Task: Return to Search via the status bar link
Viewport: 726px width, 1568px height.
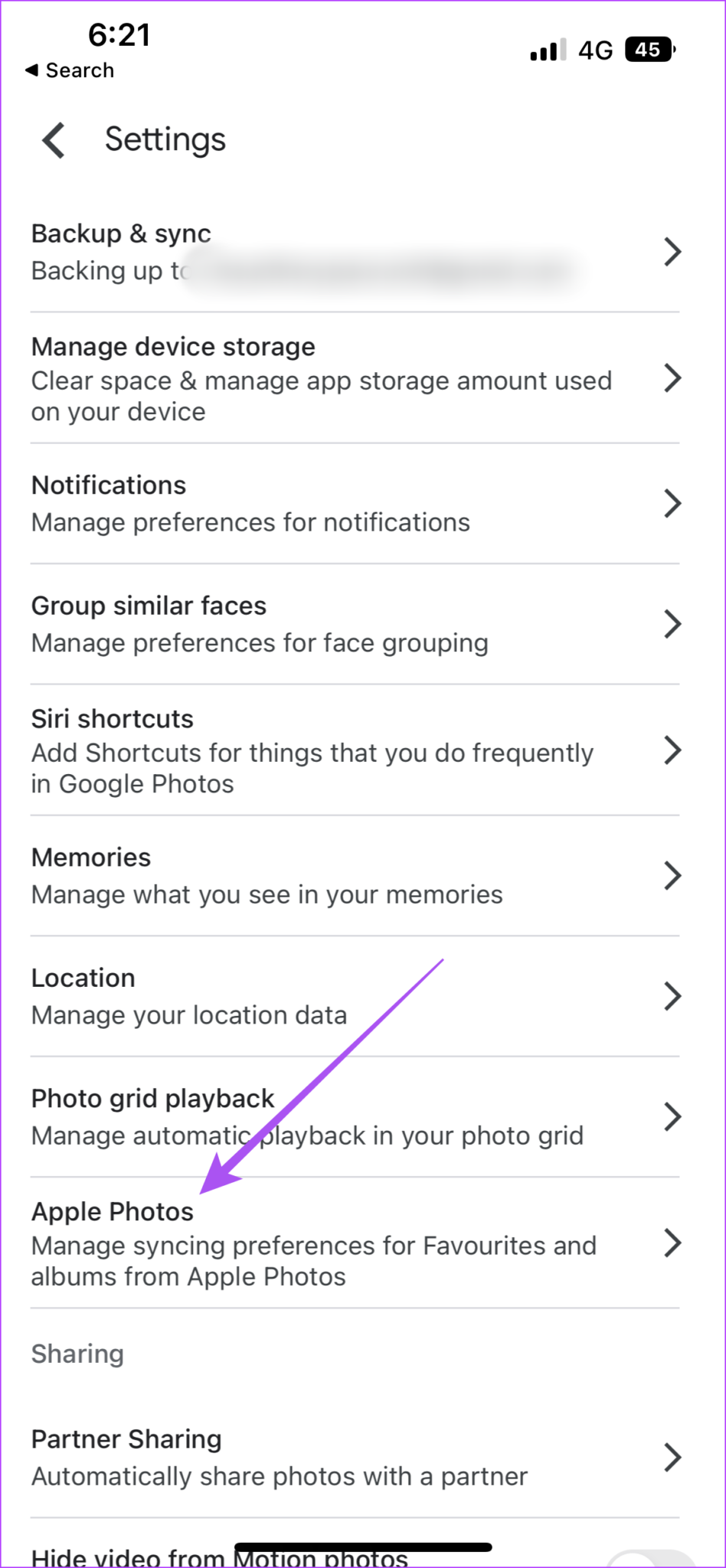Action: 69,70
